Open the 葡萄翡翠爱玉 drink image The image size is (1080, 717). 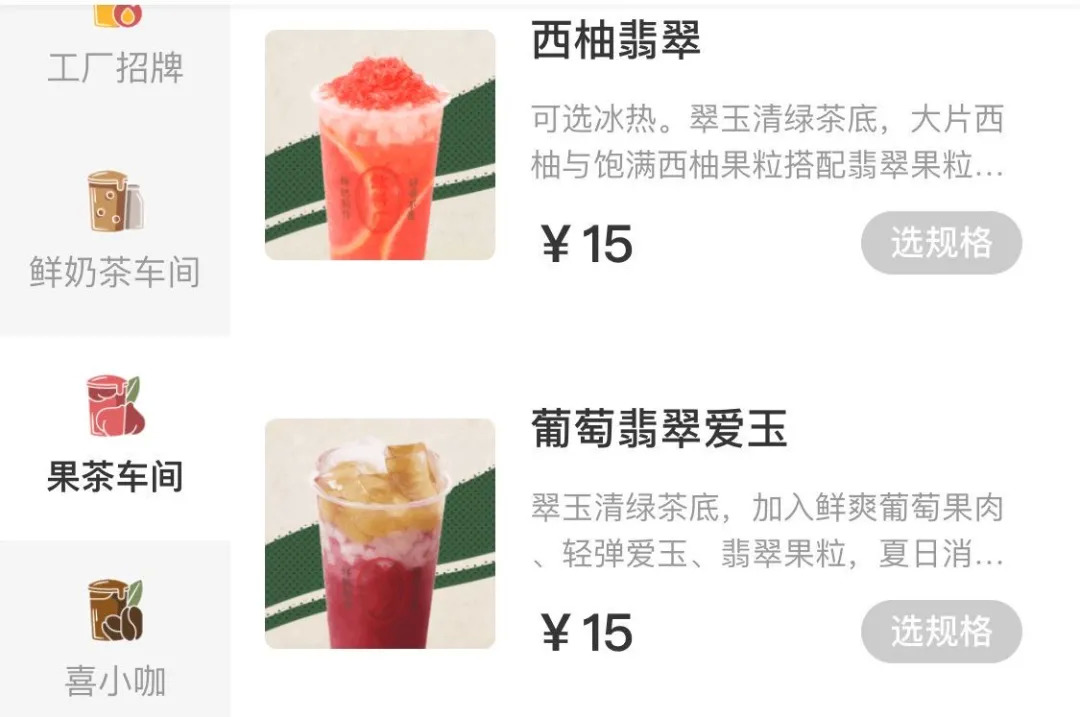pos(380,533)
